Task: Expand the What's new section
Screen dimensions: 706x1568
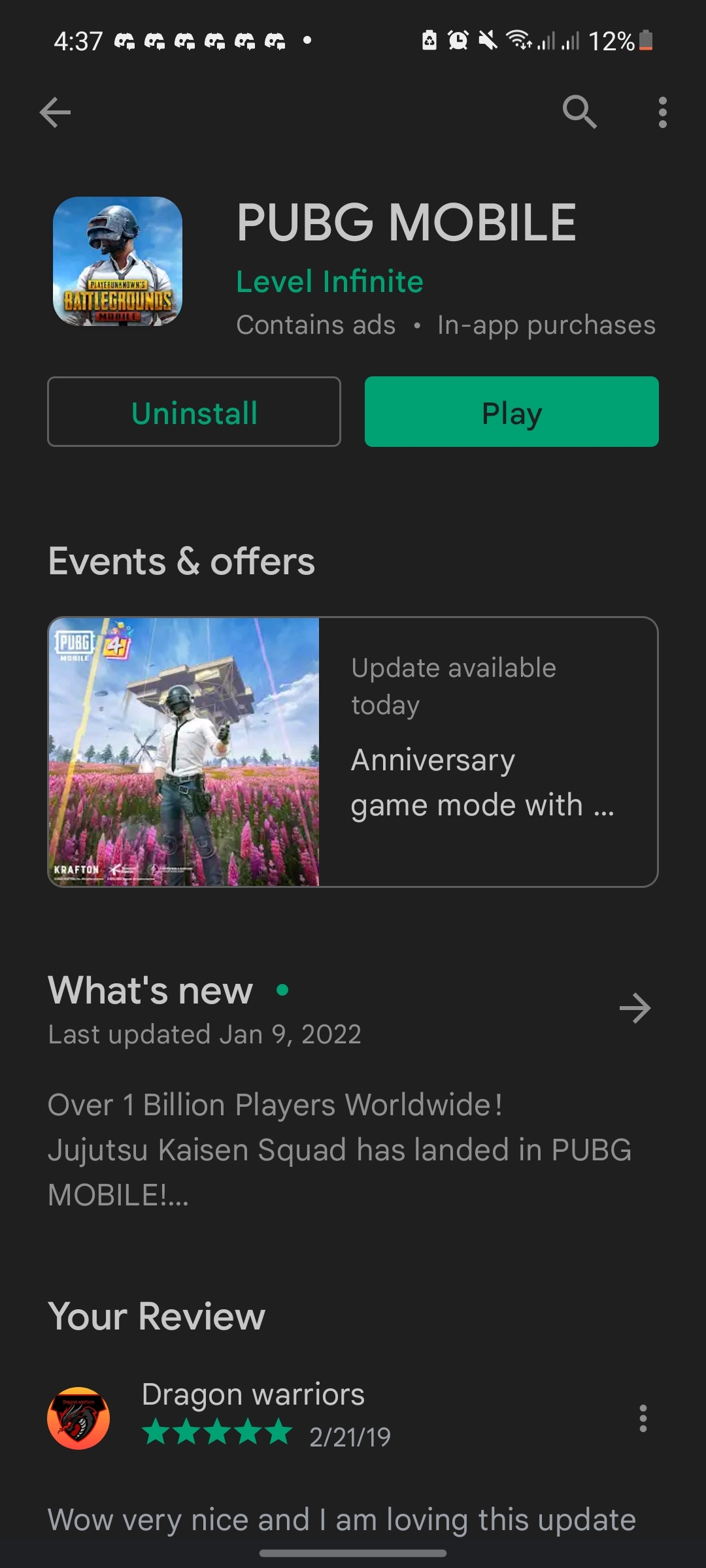Action: [634, 1008]
